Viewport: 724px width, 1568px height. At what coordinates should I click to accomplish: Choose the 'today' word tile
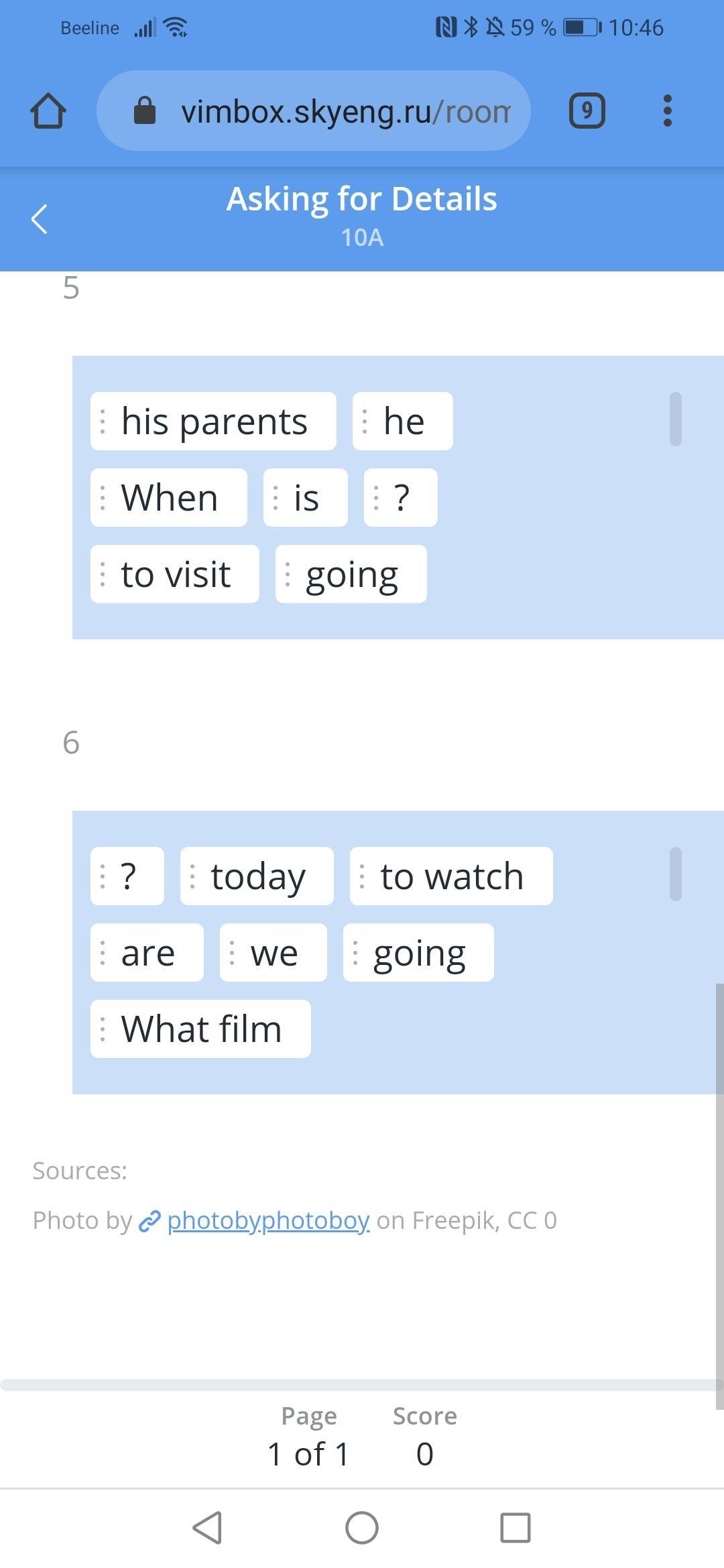[x=257, y=876]
